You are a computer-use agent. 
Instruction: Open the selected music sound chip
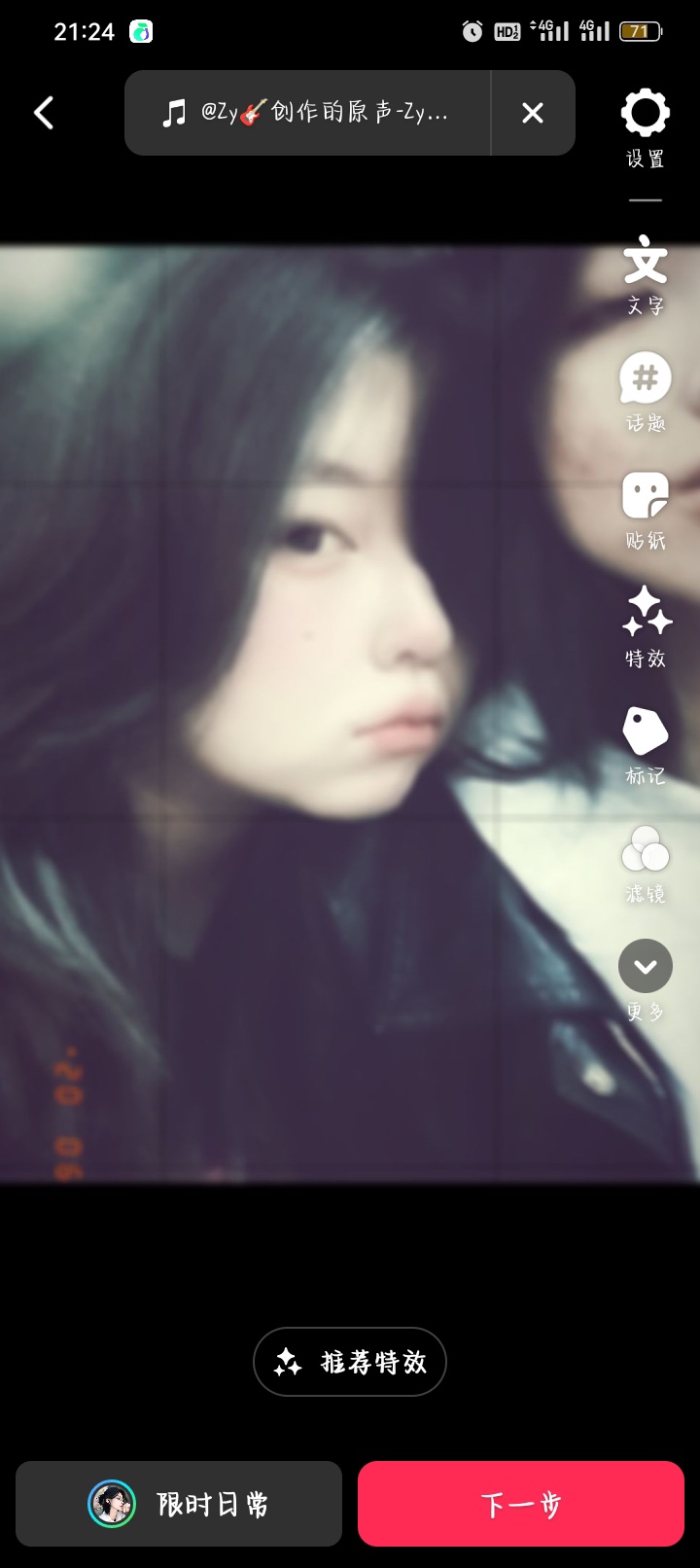[307, 113]
